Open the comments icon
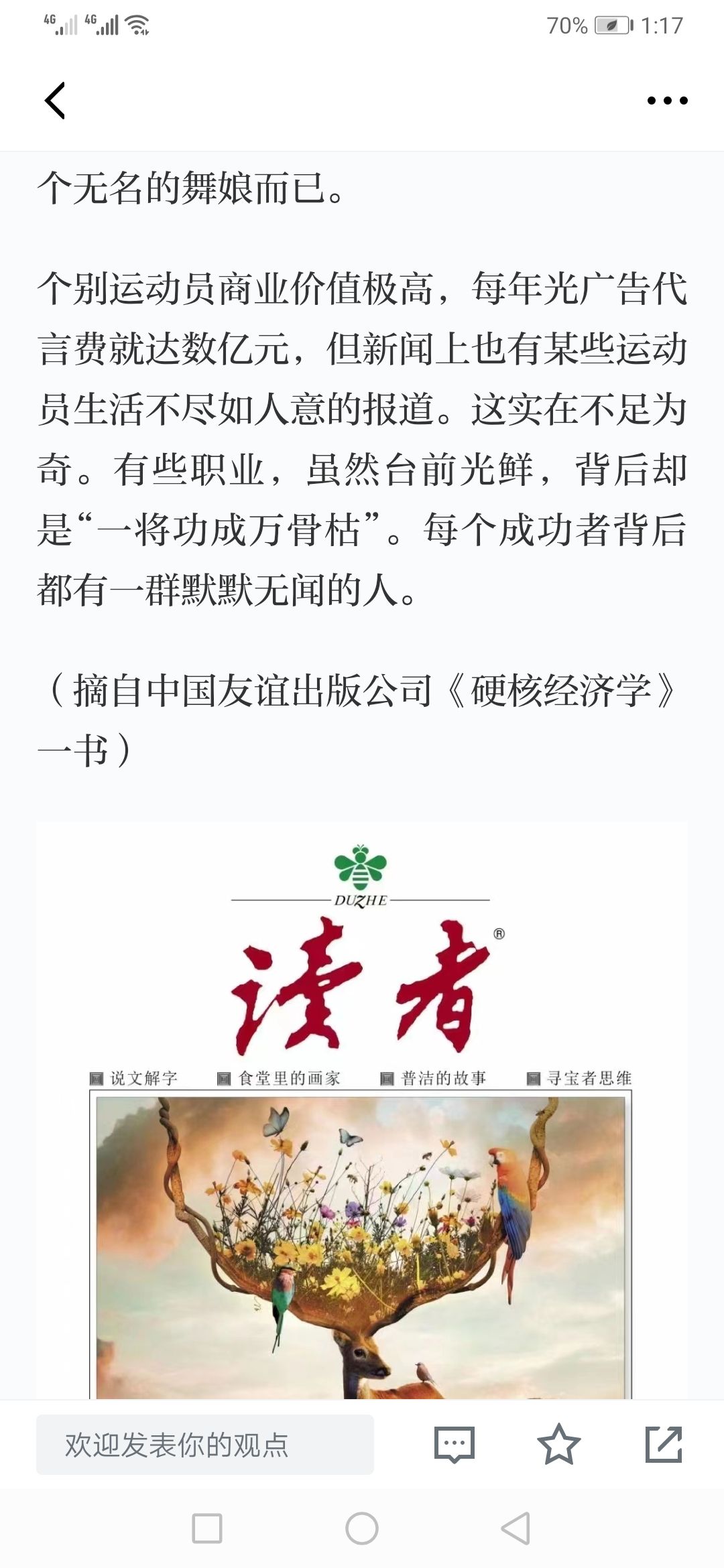Image resolution: width=724 pixels, height=1568 pixels. (x=454, y=1444)
